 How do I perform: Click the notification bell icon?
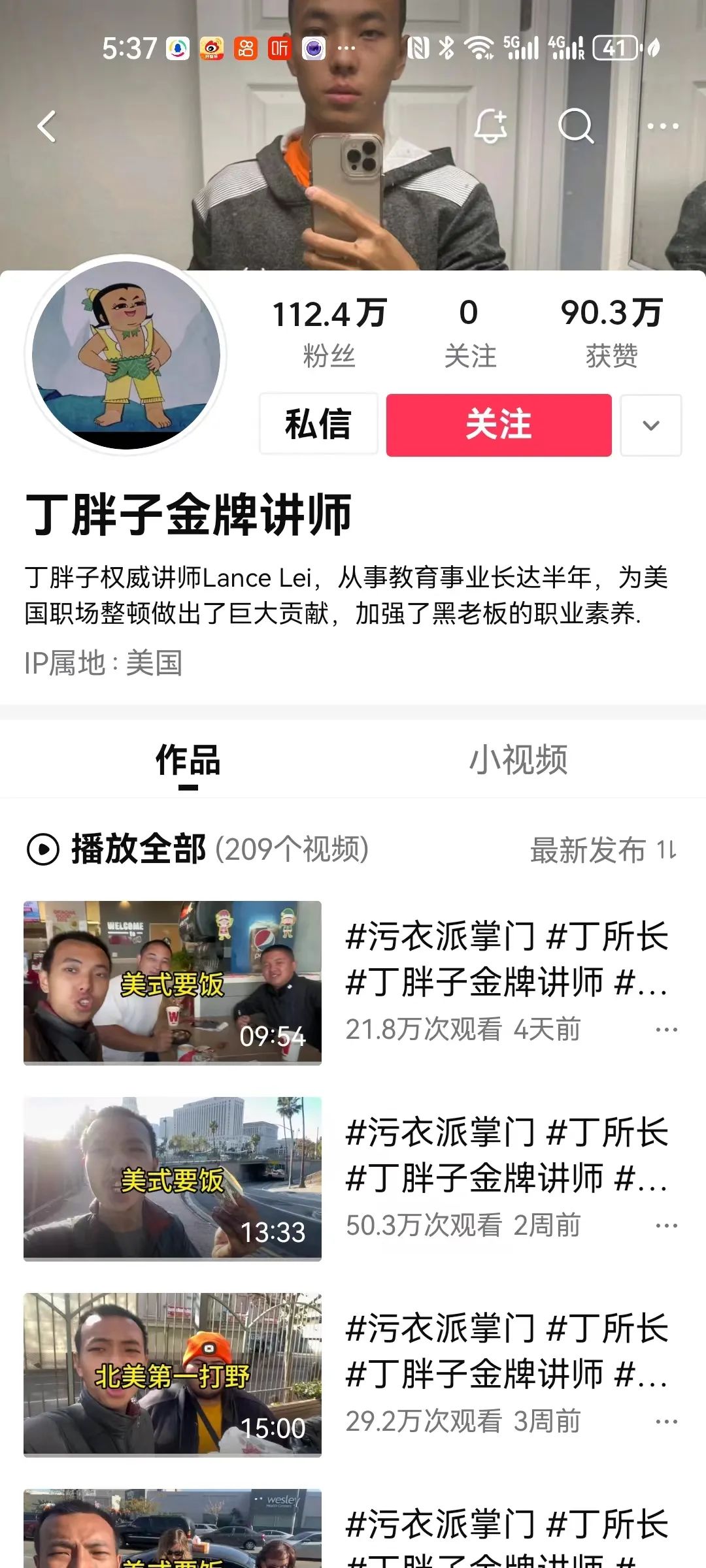tap(492, 126)
